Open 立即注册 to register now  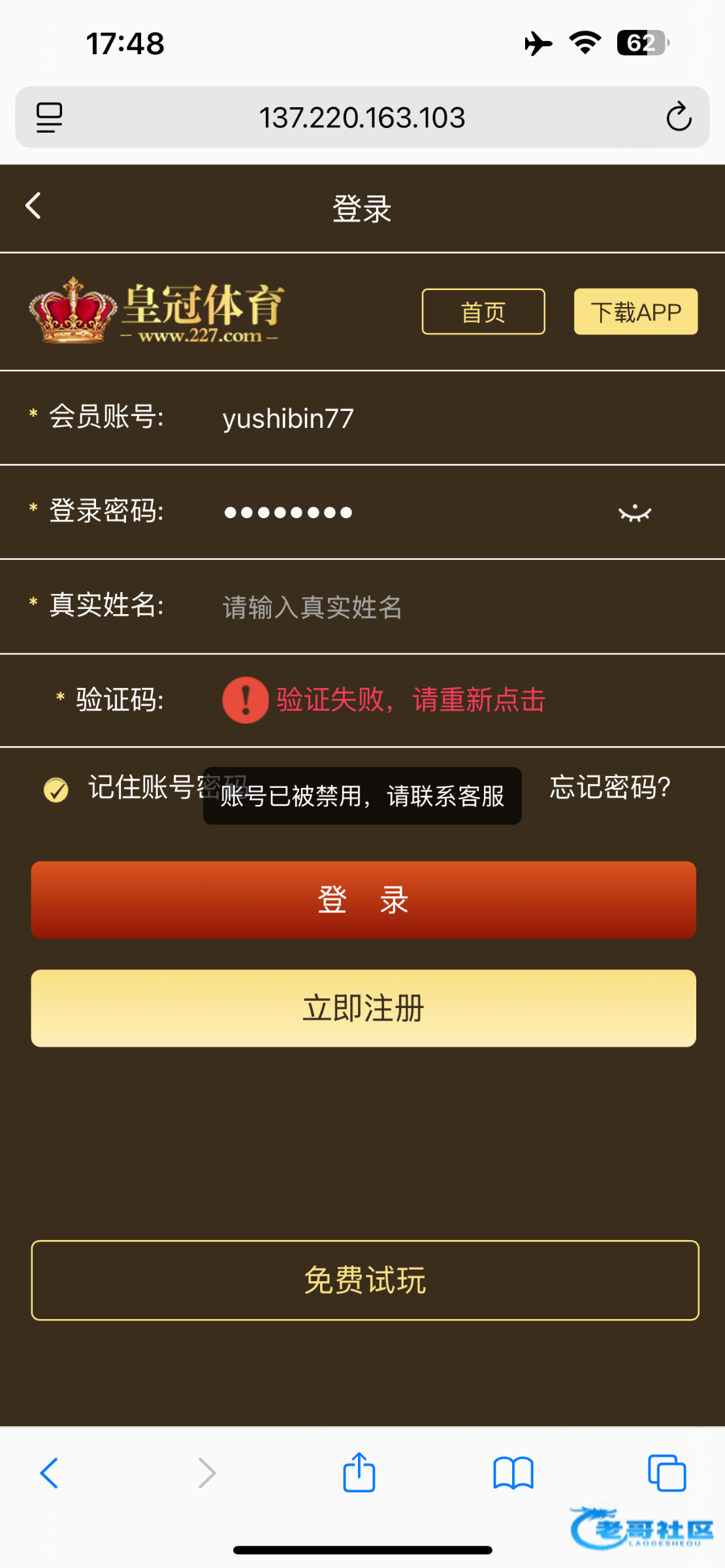coord(363,1008)
